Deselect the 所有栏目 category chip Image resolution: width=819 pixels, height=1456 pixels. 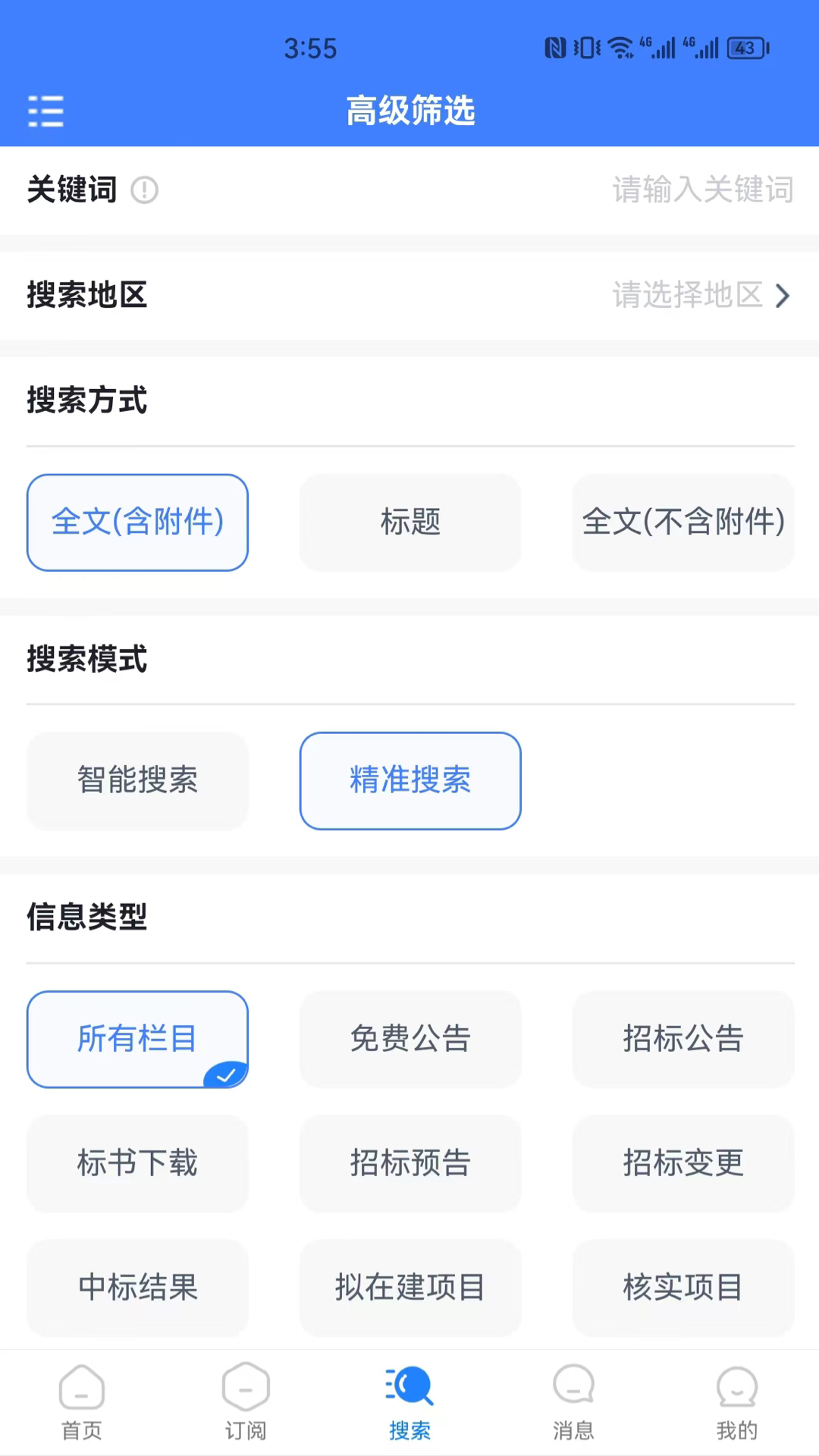click(137, 1040)
